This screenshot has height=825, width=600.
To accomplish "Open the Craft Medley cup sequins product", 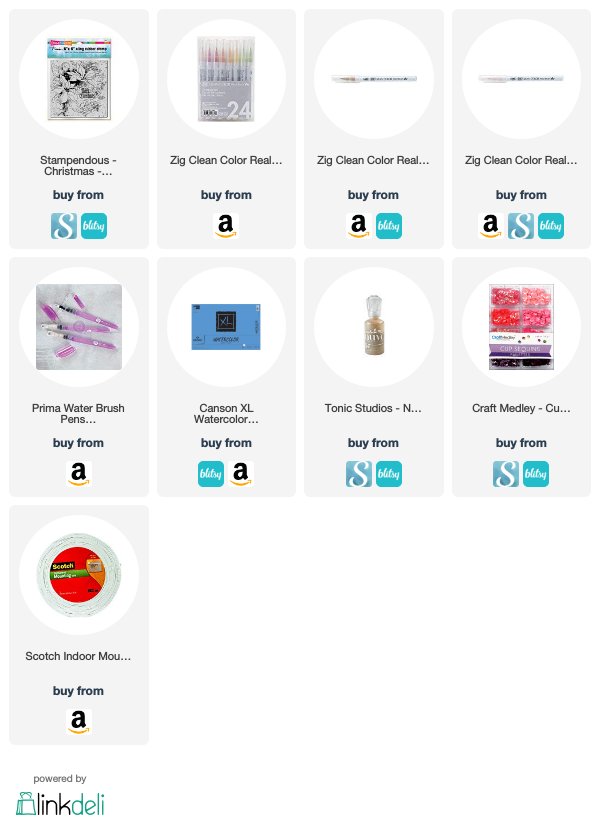I will (521, 327).
